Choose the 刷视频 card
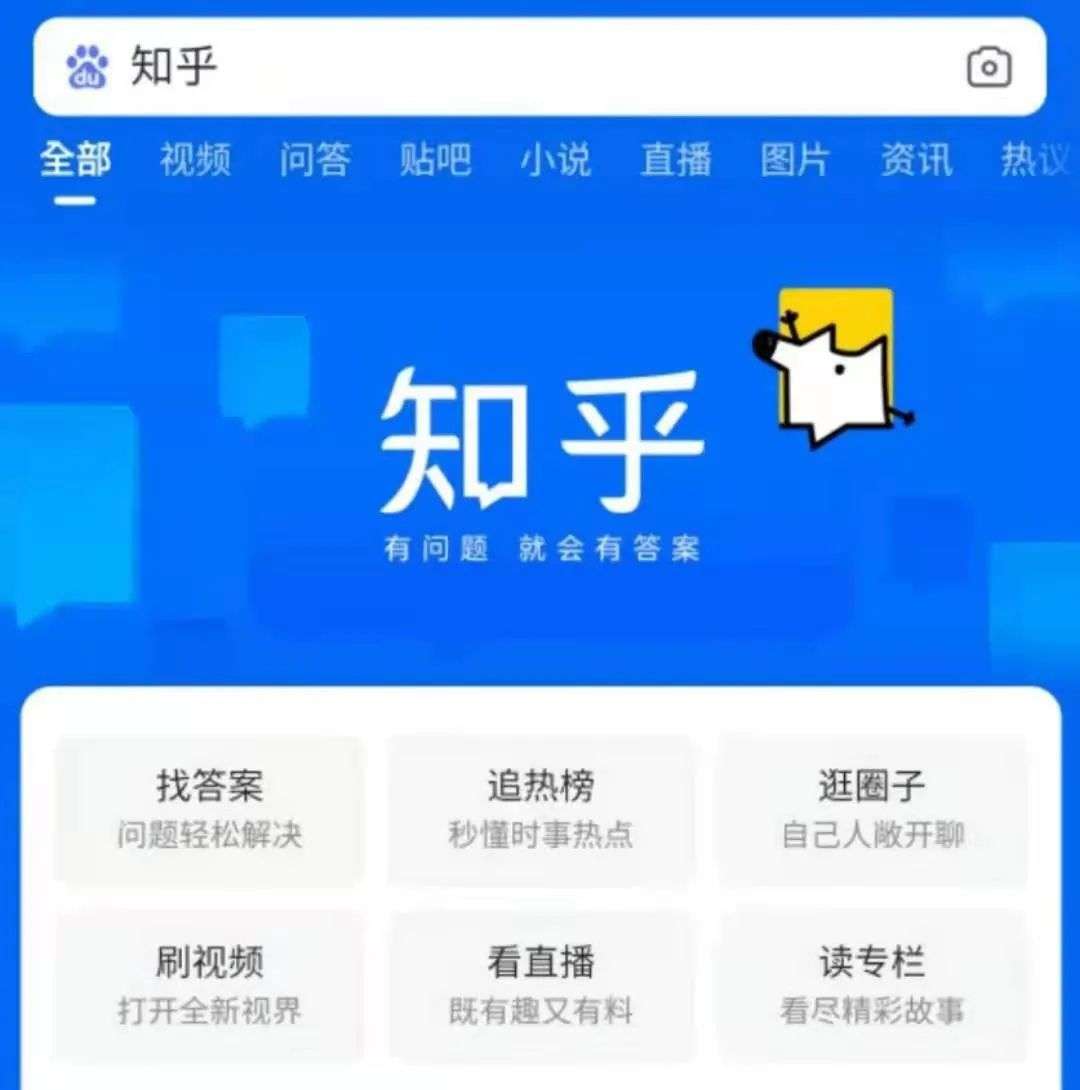Image resolution: width=1080 pixels, height=1090 pixels. point(209,985)
